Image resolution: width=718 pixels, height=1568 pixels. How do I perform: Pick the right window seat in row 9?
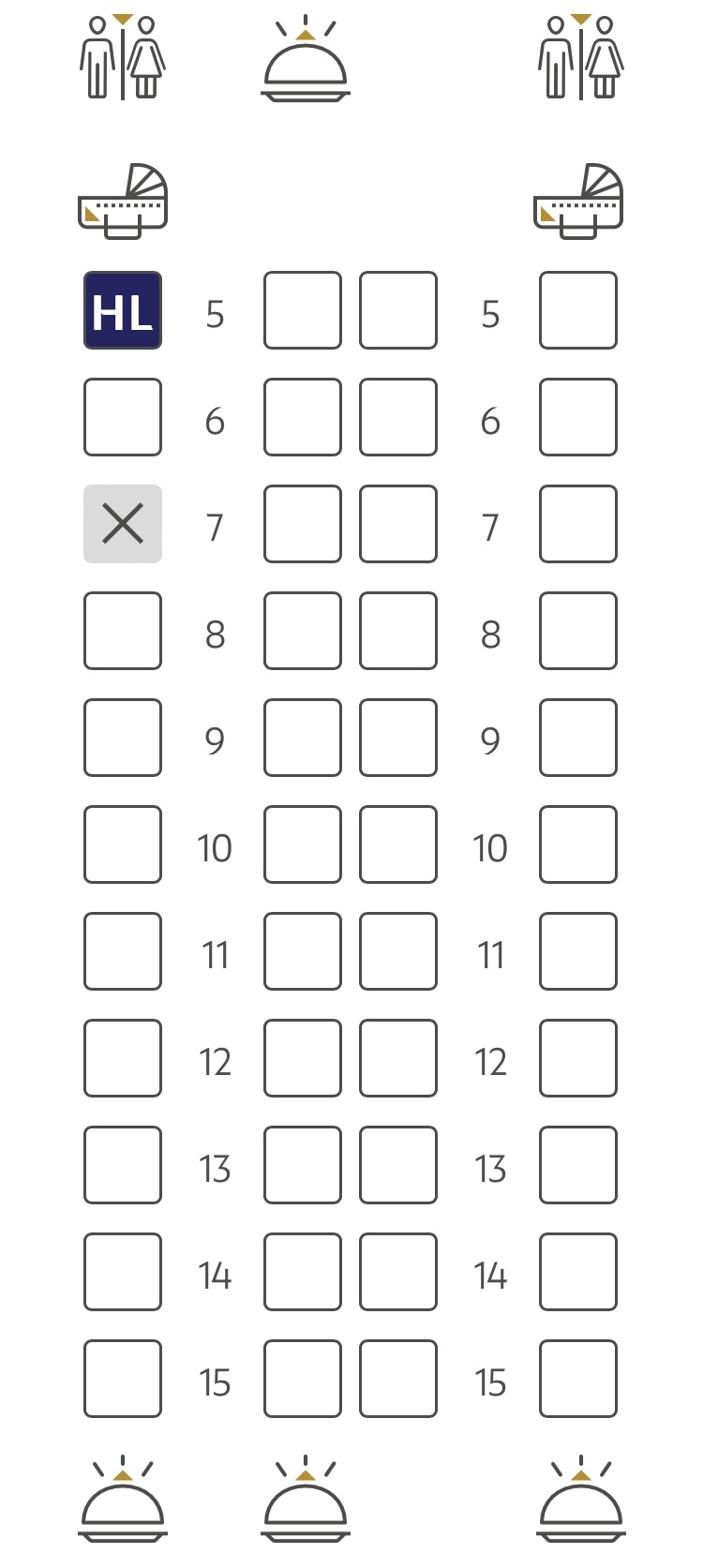[x=578, y=738]
